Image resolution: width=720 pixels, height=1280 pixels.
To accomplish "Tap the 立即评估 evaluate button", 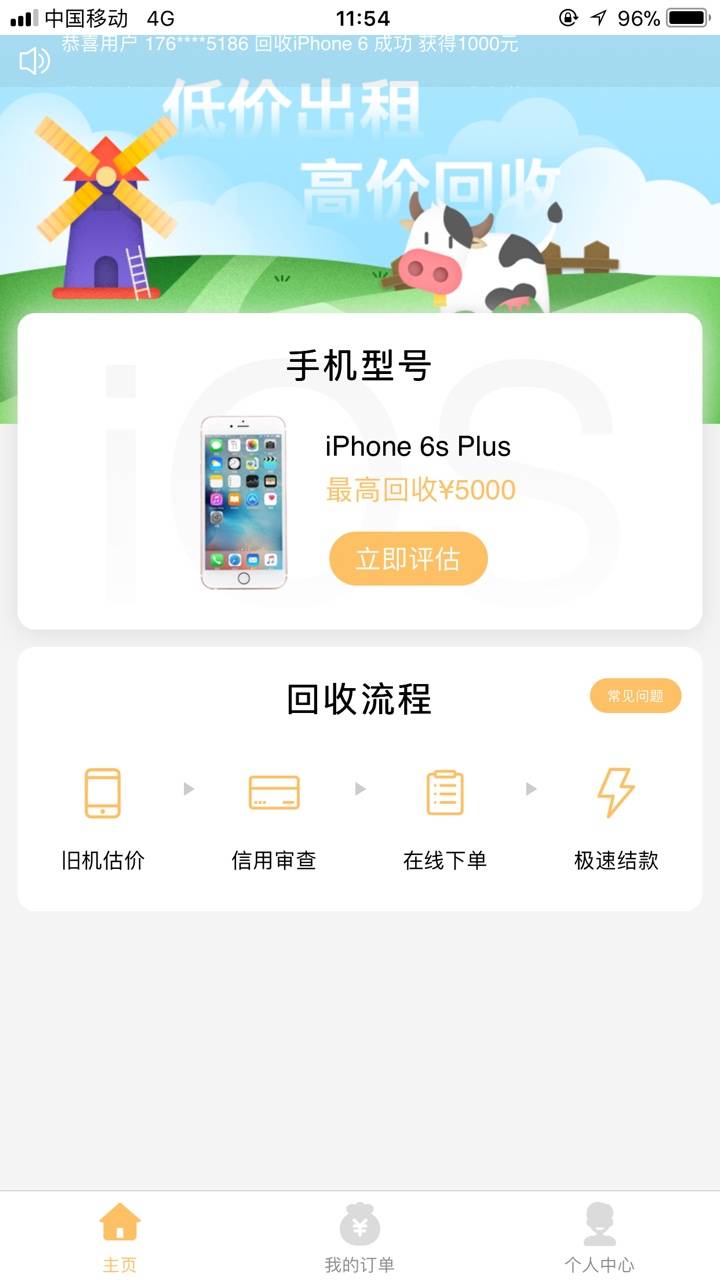I will (408, 560).
